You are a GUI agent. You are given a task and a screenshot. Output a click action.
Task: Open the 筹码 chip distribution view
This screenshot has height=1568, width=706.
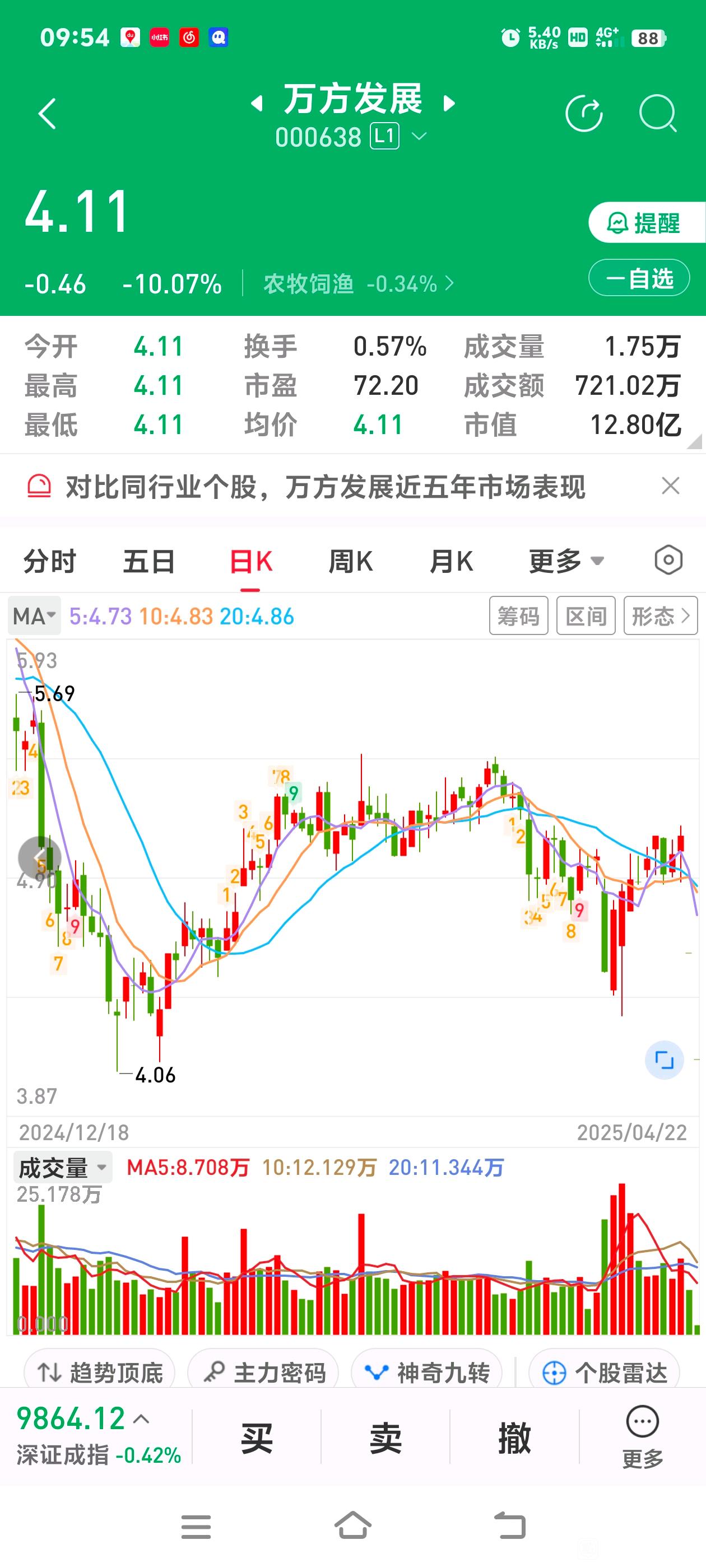(518, 616)
